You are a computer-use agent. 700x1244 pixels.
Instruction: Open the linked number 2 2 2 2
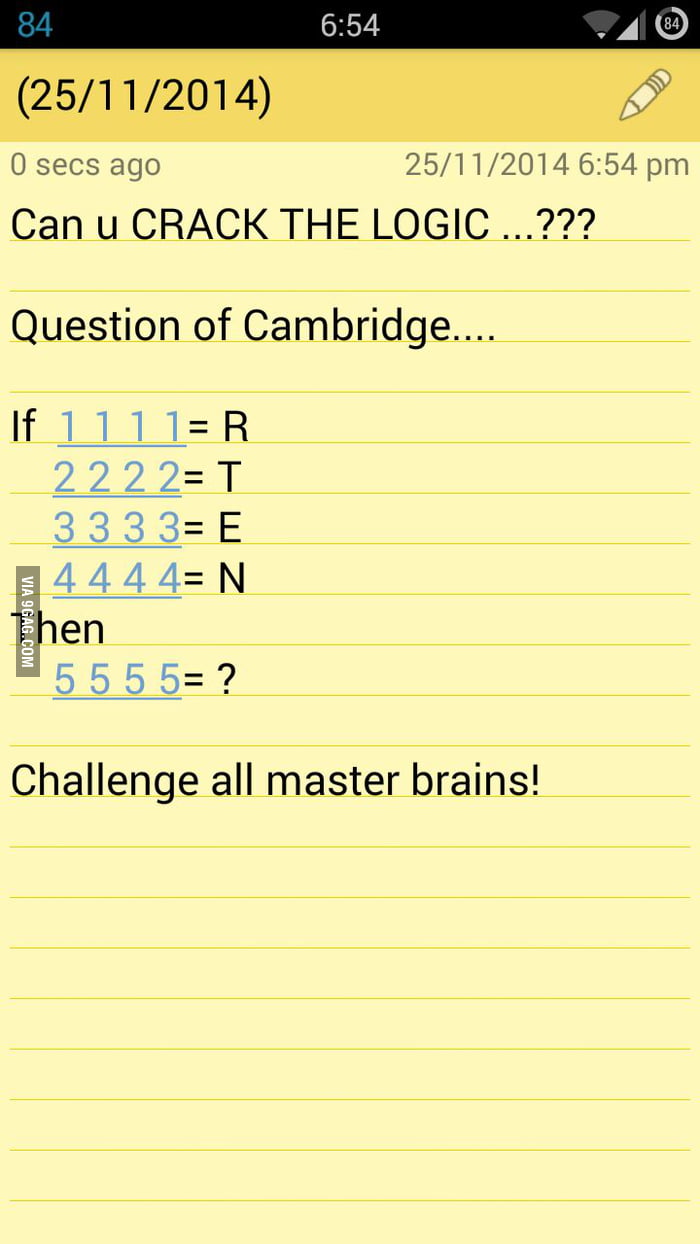coord(117,478)
